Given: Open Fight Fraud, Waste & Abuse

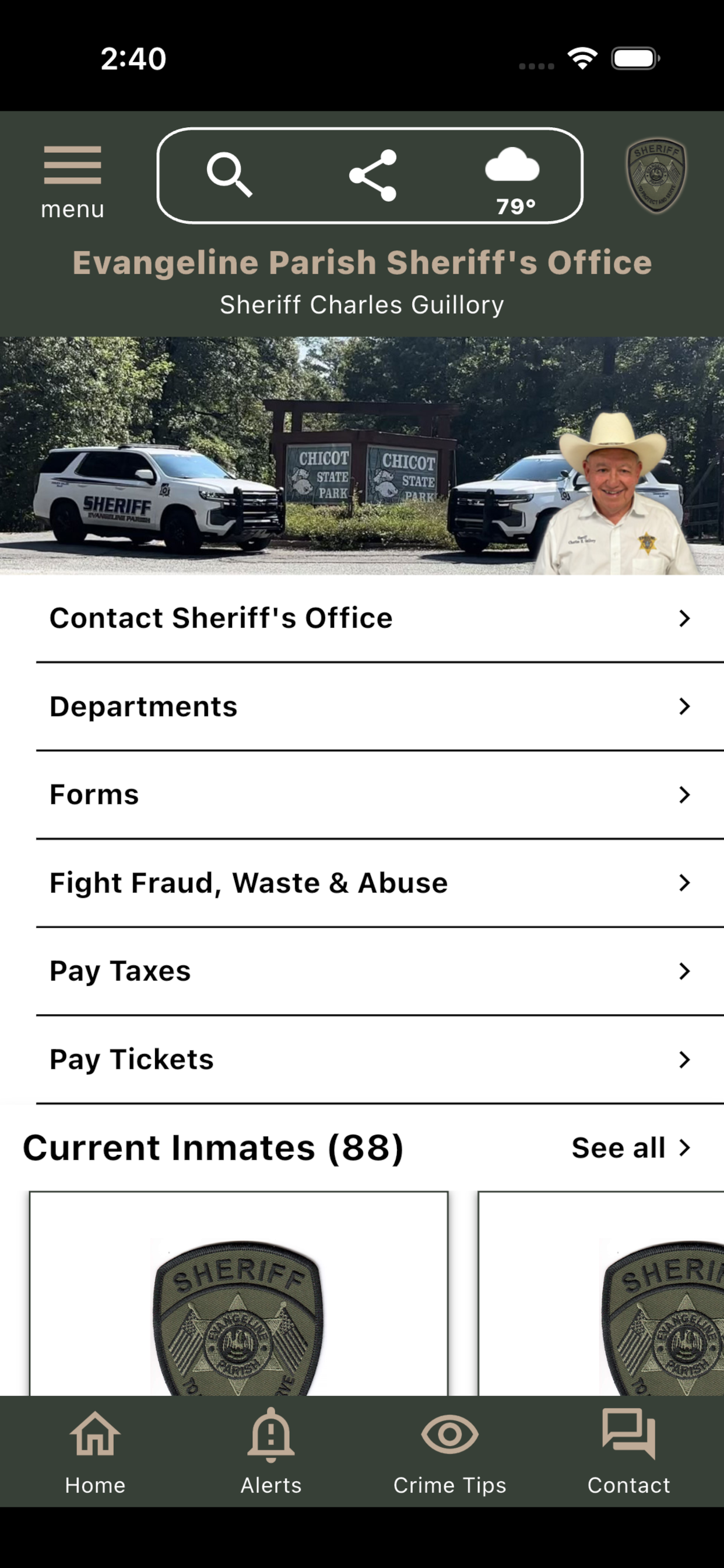Looking at the screenshot, I should [x=362, y=883].
